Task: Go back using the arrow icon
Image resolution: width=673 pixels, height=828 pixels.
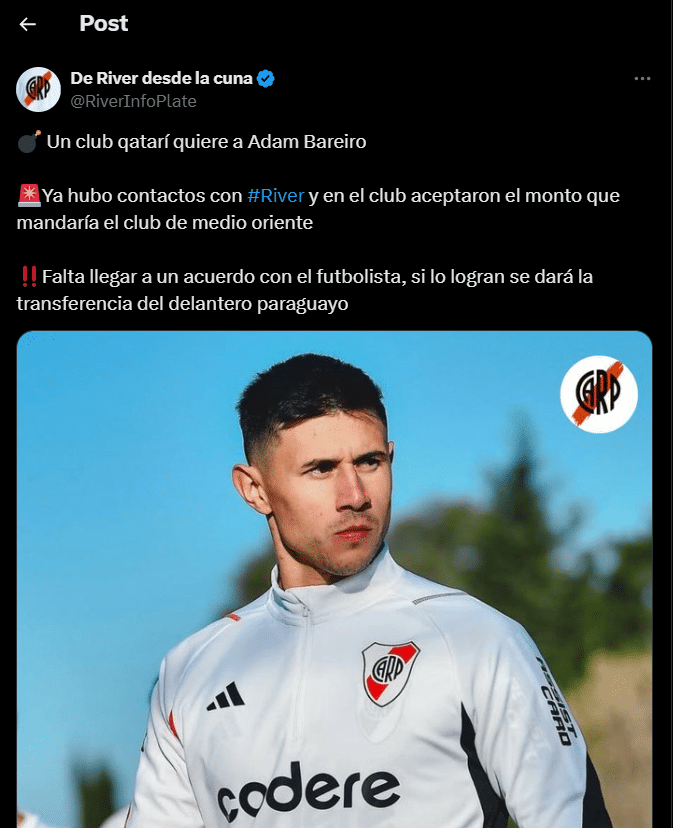Action: [x=28, y=24]
